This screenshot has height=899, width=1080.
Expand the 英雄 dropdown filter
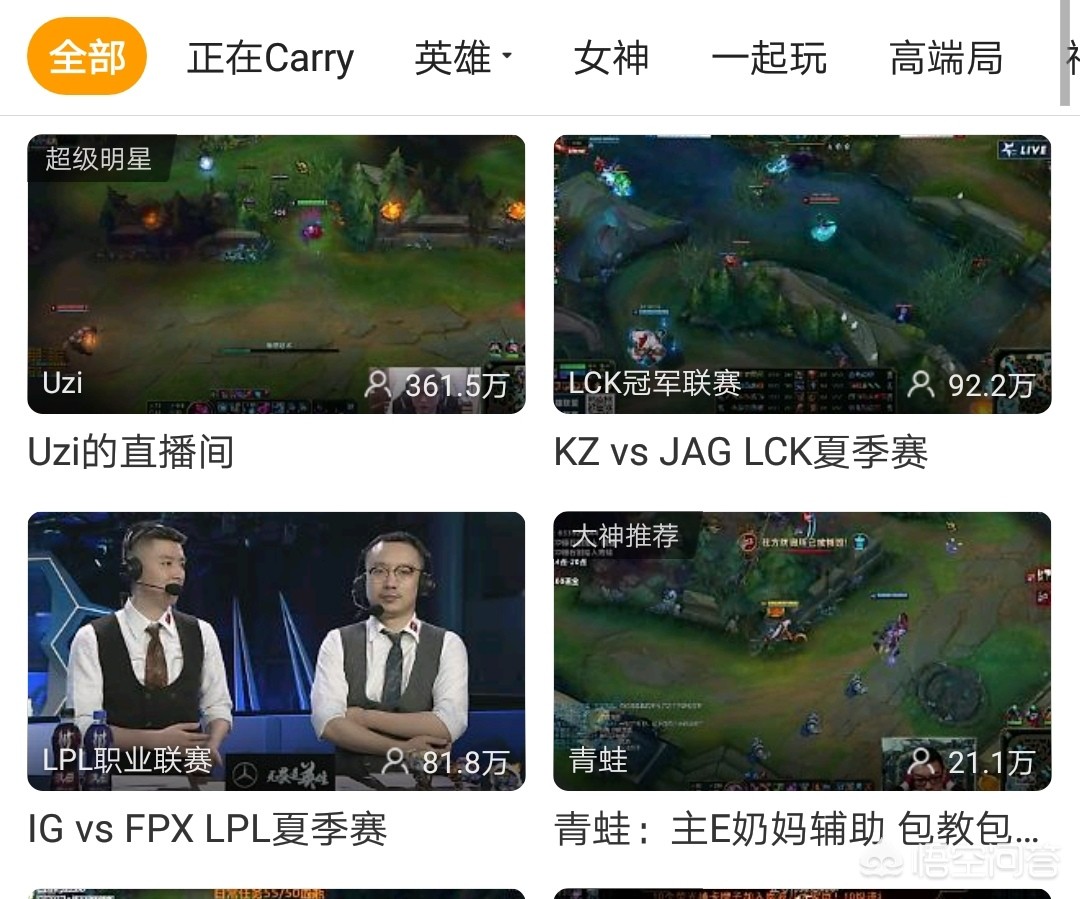463,58
